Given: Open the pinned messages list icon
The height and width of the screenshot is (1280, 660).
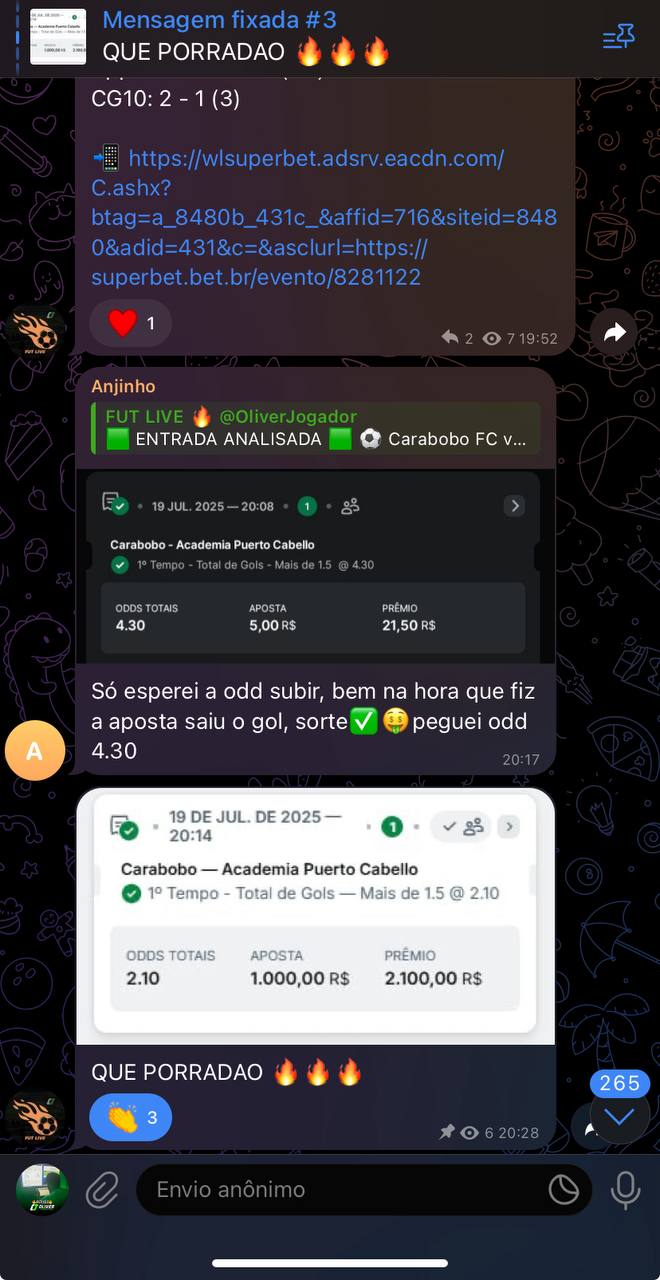Looking at the screenshot, I should click(x=618, y=38).
